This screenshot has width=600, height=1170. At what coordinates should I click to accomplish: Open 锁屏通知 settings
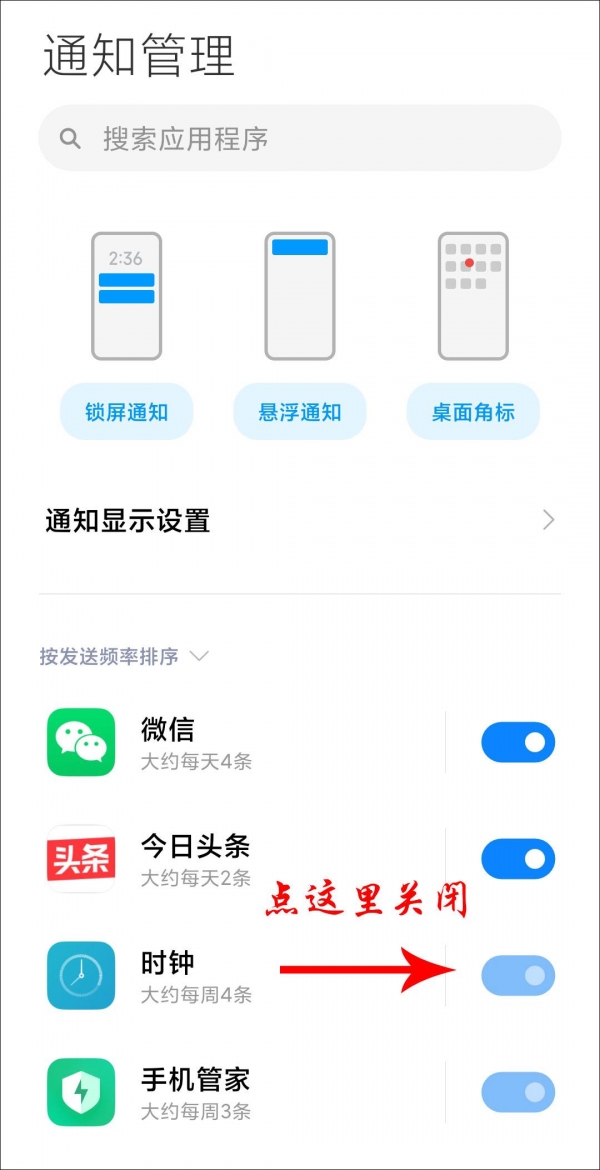coord(126,412)
